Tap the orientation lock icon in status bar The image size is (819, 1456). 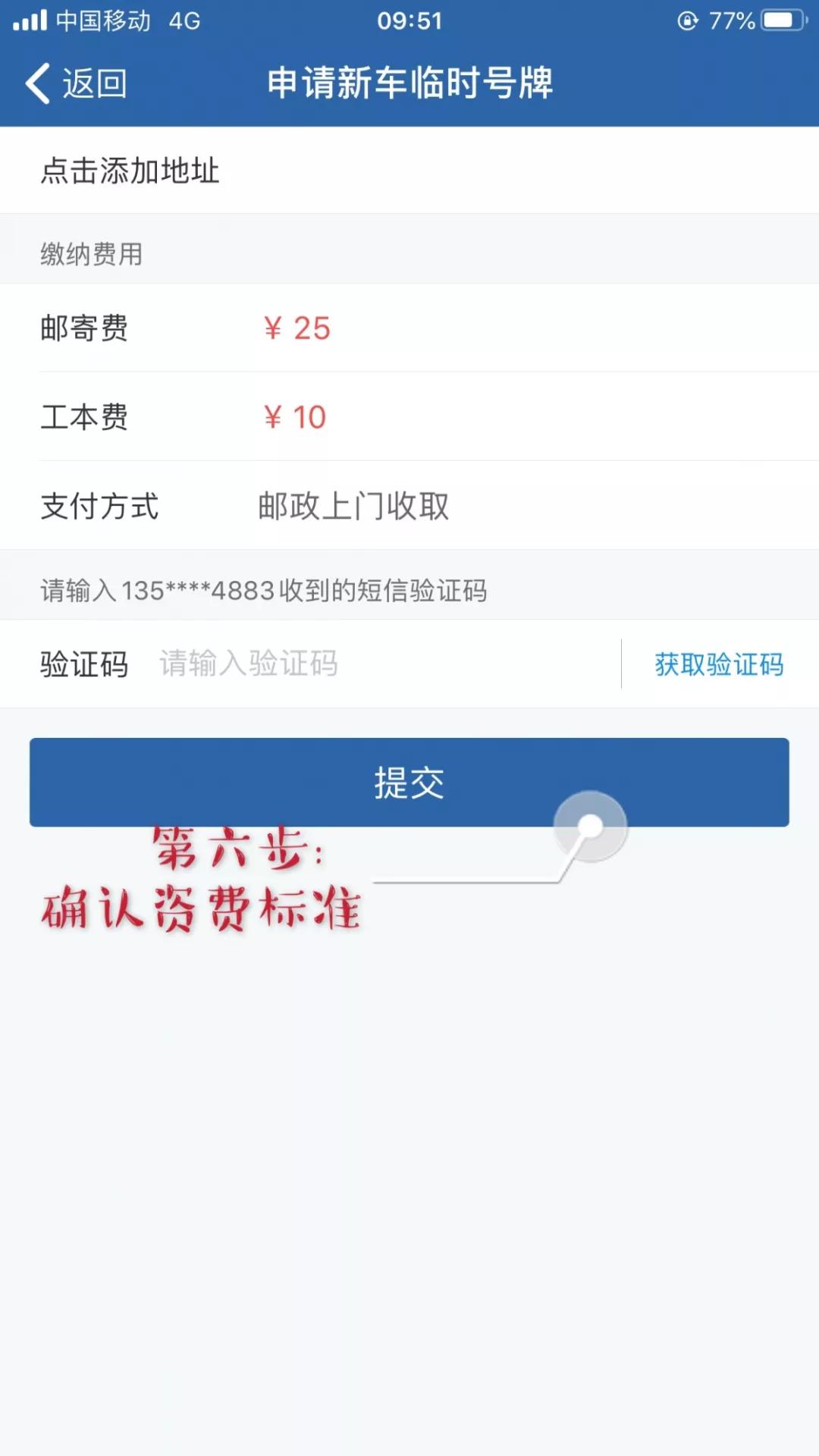686,20
